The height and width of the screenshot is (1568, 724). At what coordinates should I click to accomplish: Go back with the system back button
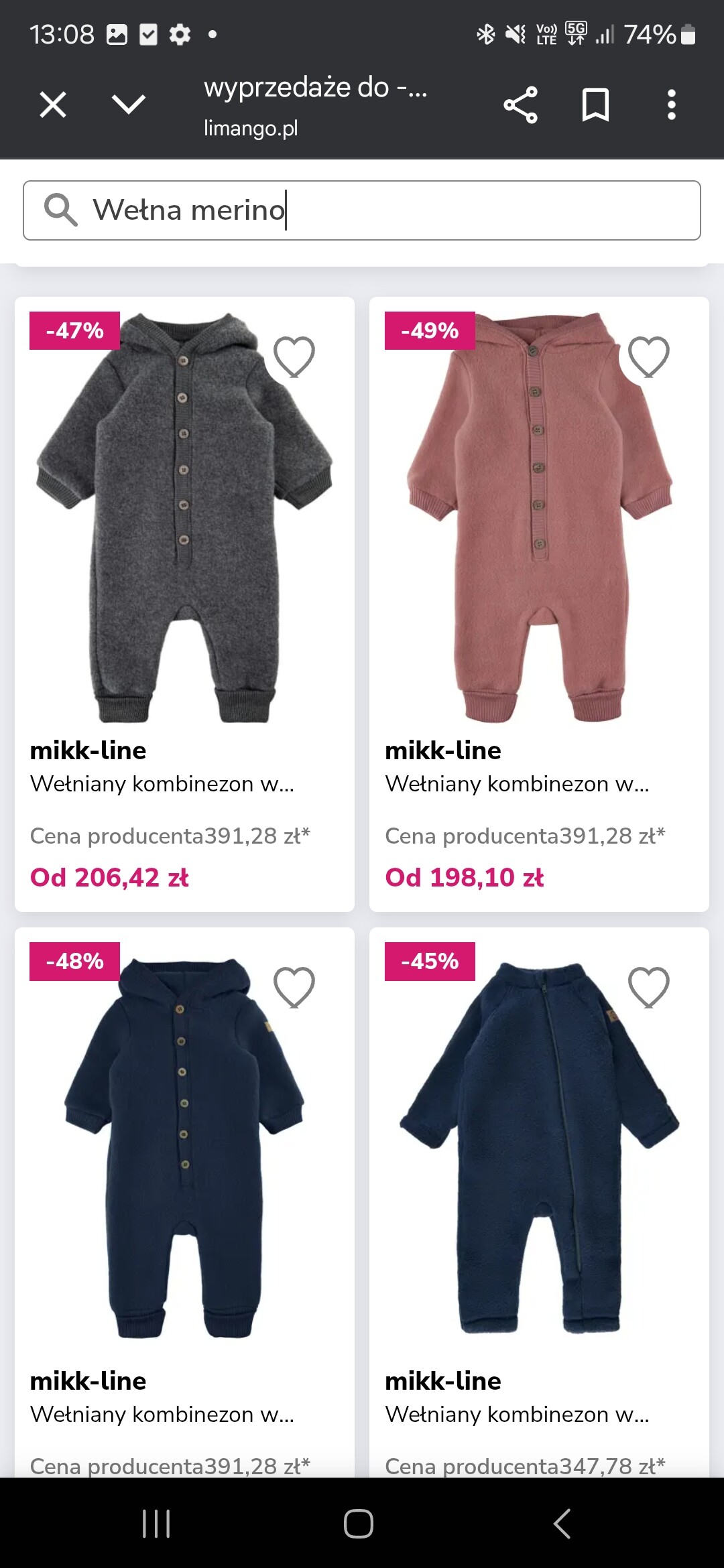coord(562,1523)
